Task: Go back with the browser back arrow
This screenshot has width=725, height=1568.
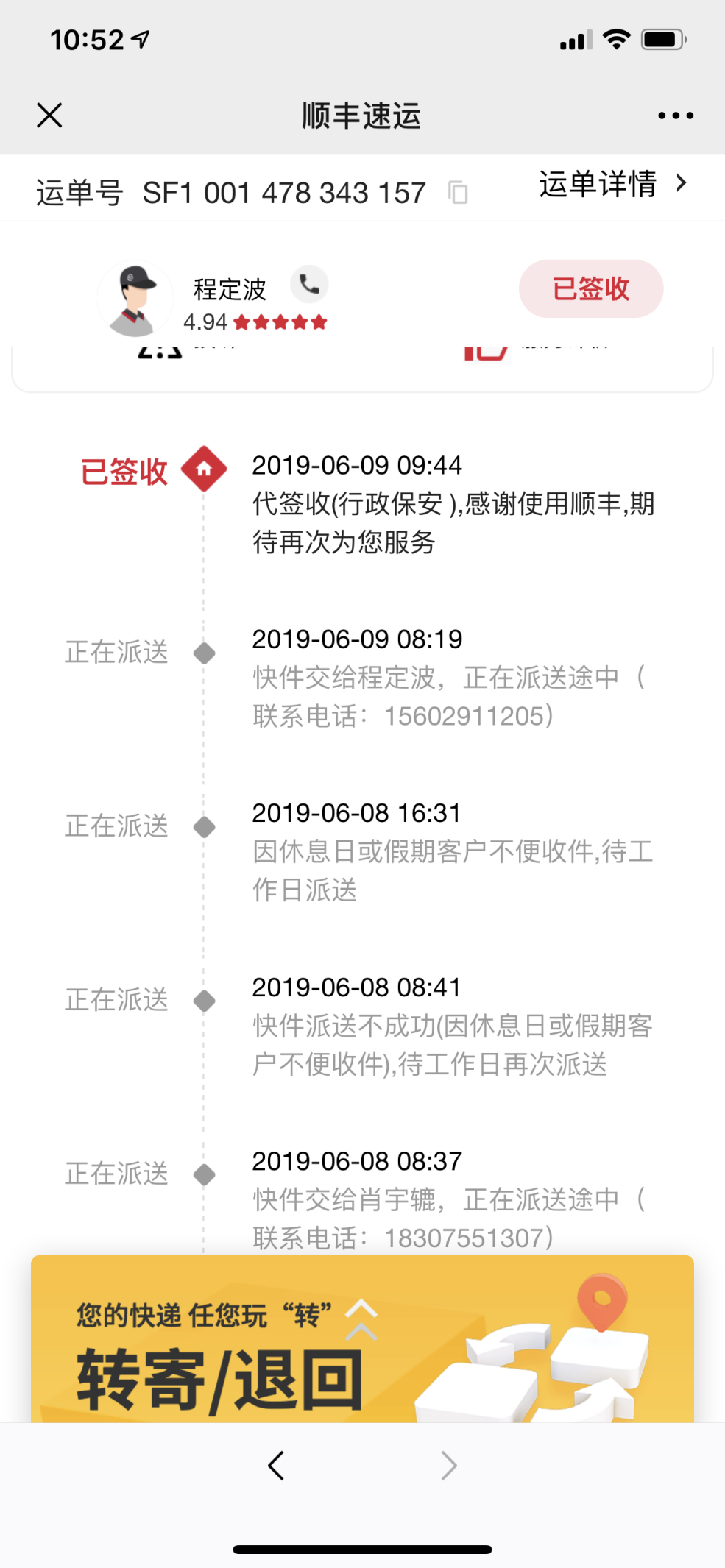Action: click(276, 1465)
